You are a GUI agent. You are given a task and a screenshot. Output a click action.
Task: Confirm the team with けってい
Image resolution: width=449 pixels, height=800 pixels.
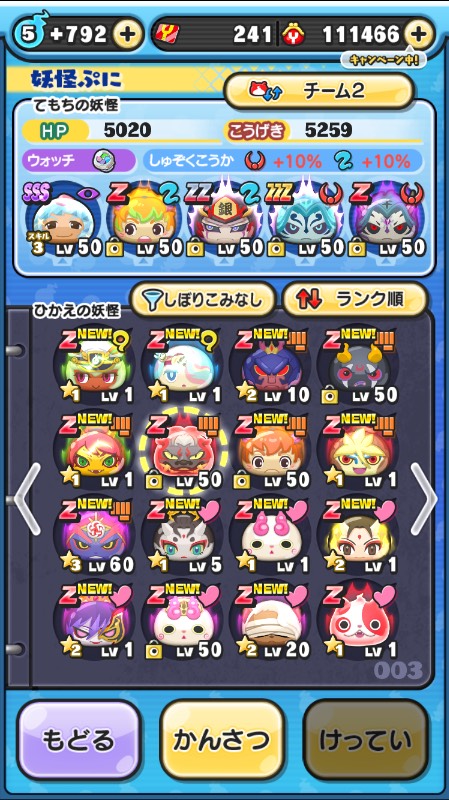pyautogui.click(x=365, y=739)
